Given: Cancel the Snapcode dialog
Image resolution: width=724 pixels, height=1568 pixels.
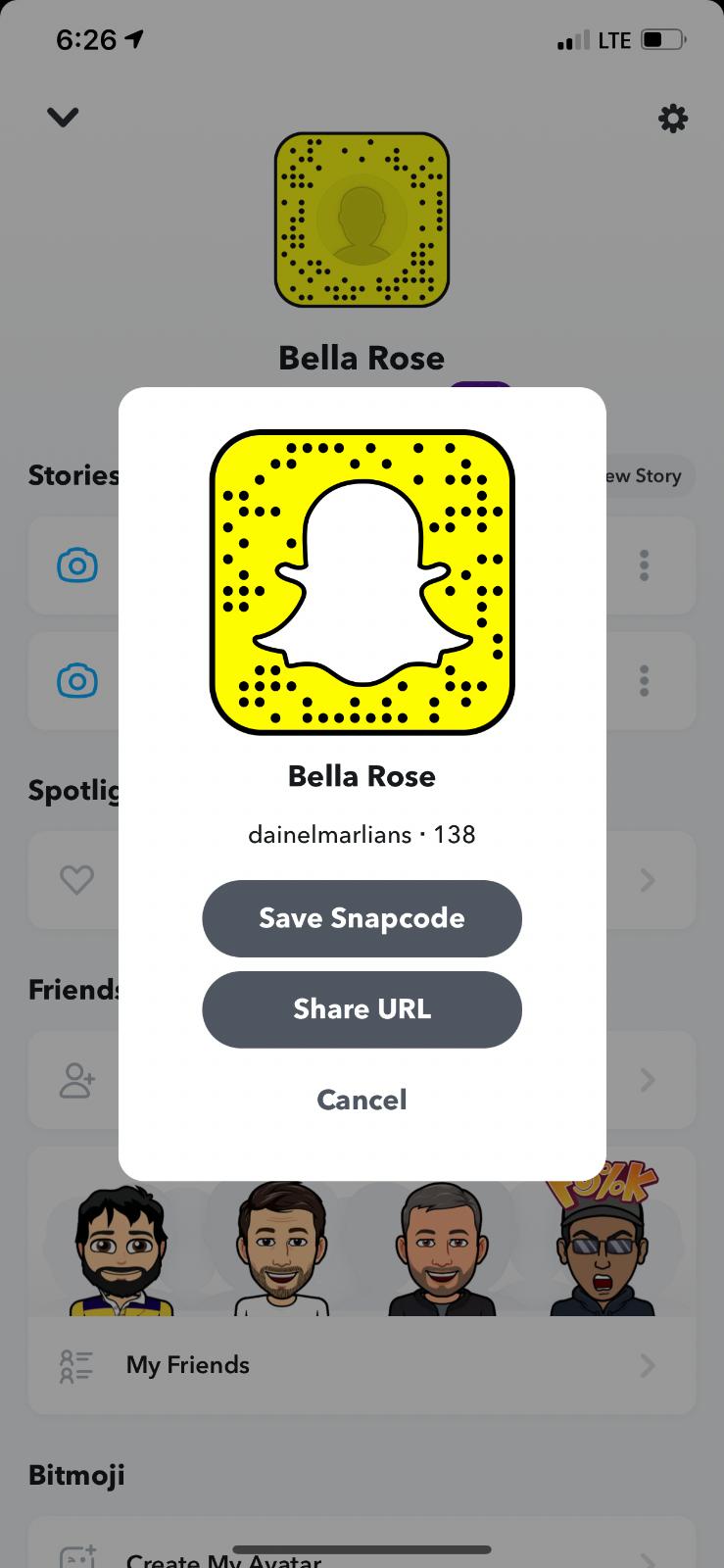Looking at the screenshot, I should coord(362,1100).
